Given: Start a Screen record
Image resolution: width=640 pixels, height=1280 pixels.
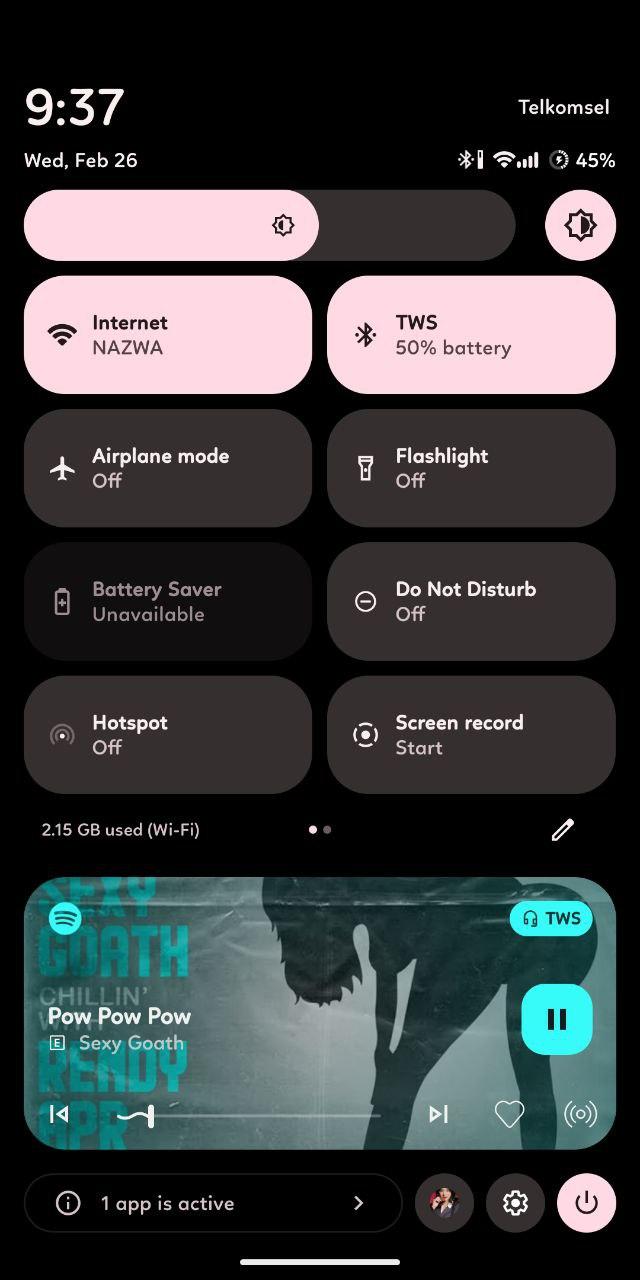Looking at the screenshot, I should click(471, 735).
